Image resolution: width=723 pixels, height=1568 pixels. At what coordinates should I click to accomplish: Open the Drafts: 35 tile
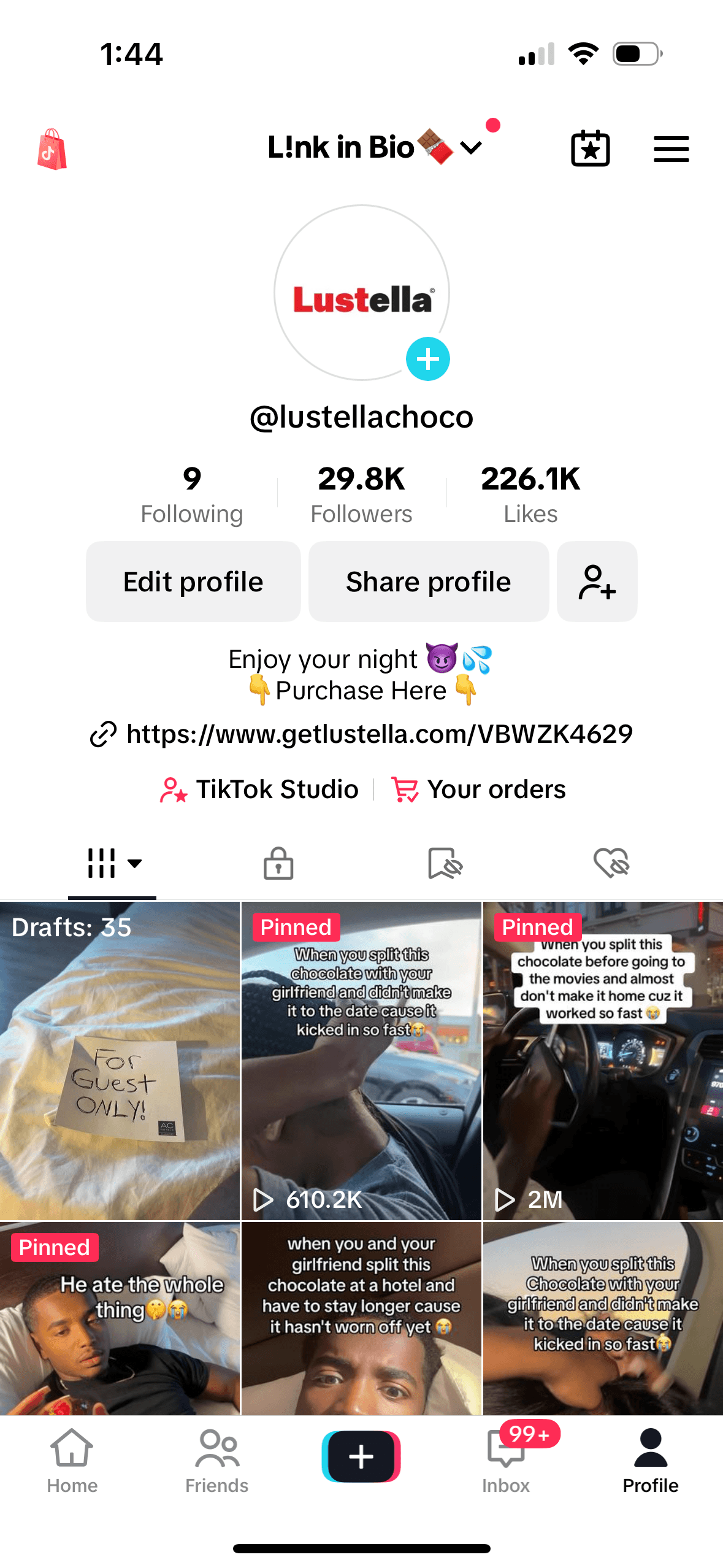(x=120, y=1061)
